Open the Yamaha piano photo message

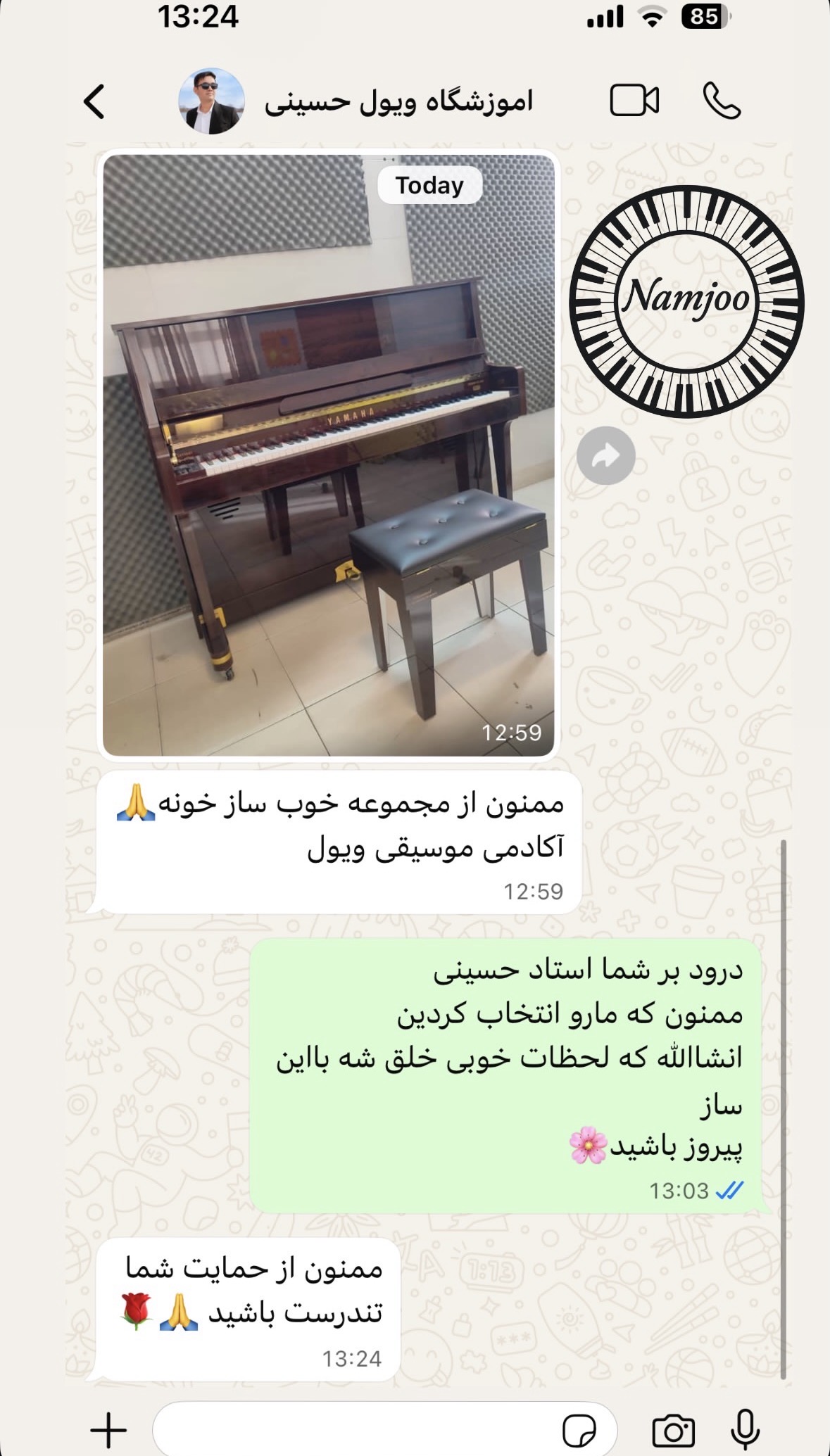coord(329,455)
